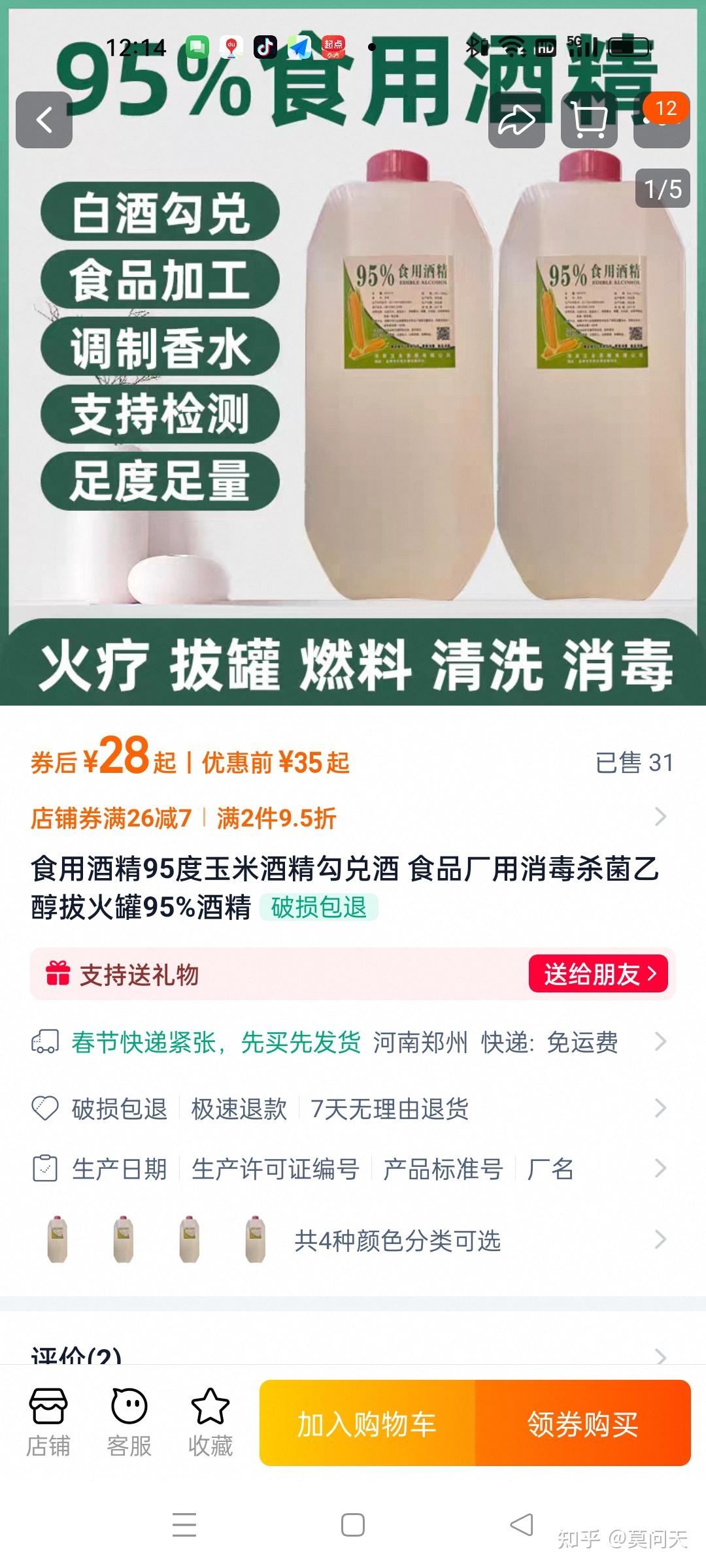Go back using the top-left arrow
The image size is (706, 1568).
point(44,120)
